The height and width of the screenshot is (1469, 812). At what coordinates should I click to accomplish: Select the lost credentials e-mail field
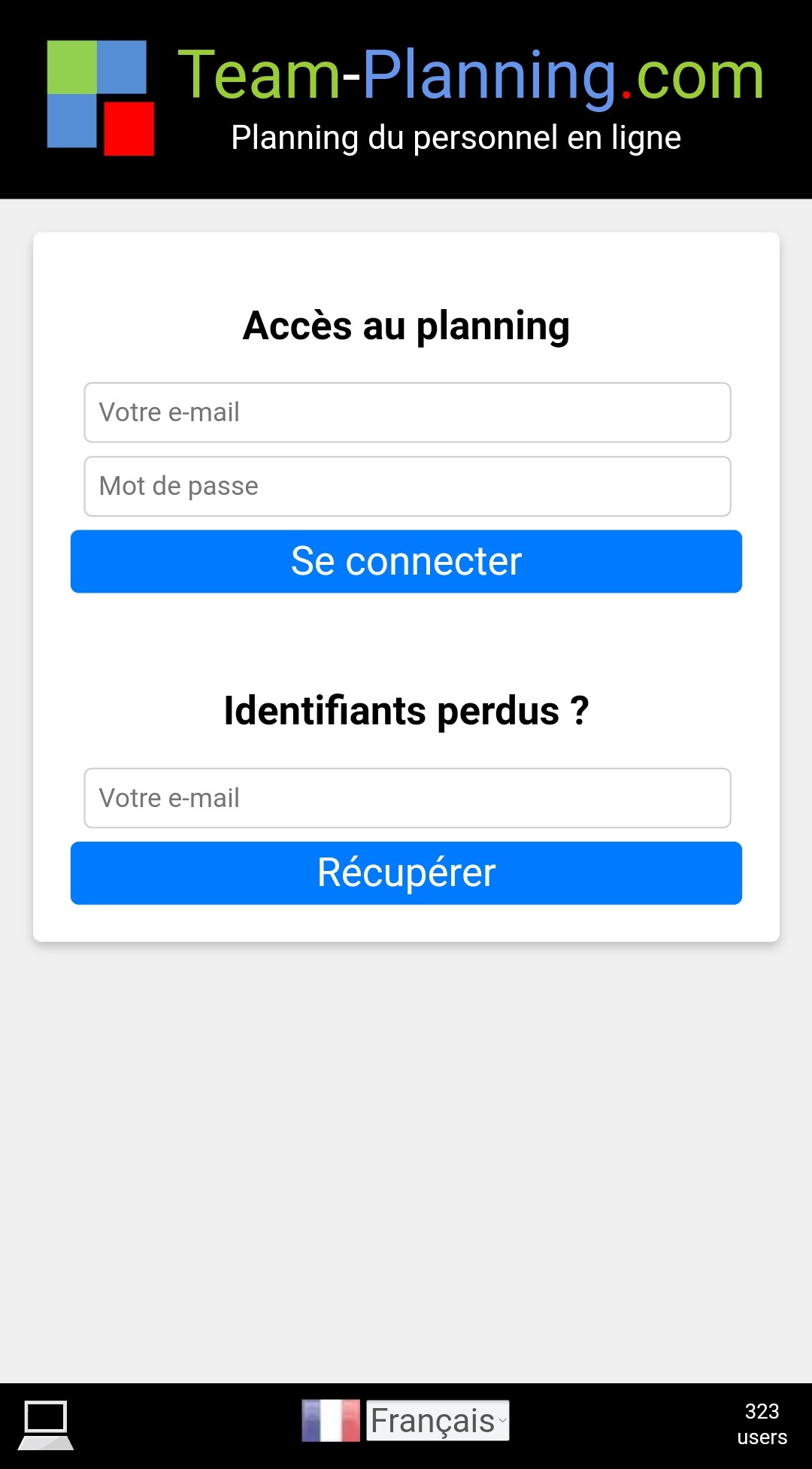click(407, 798)
